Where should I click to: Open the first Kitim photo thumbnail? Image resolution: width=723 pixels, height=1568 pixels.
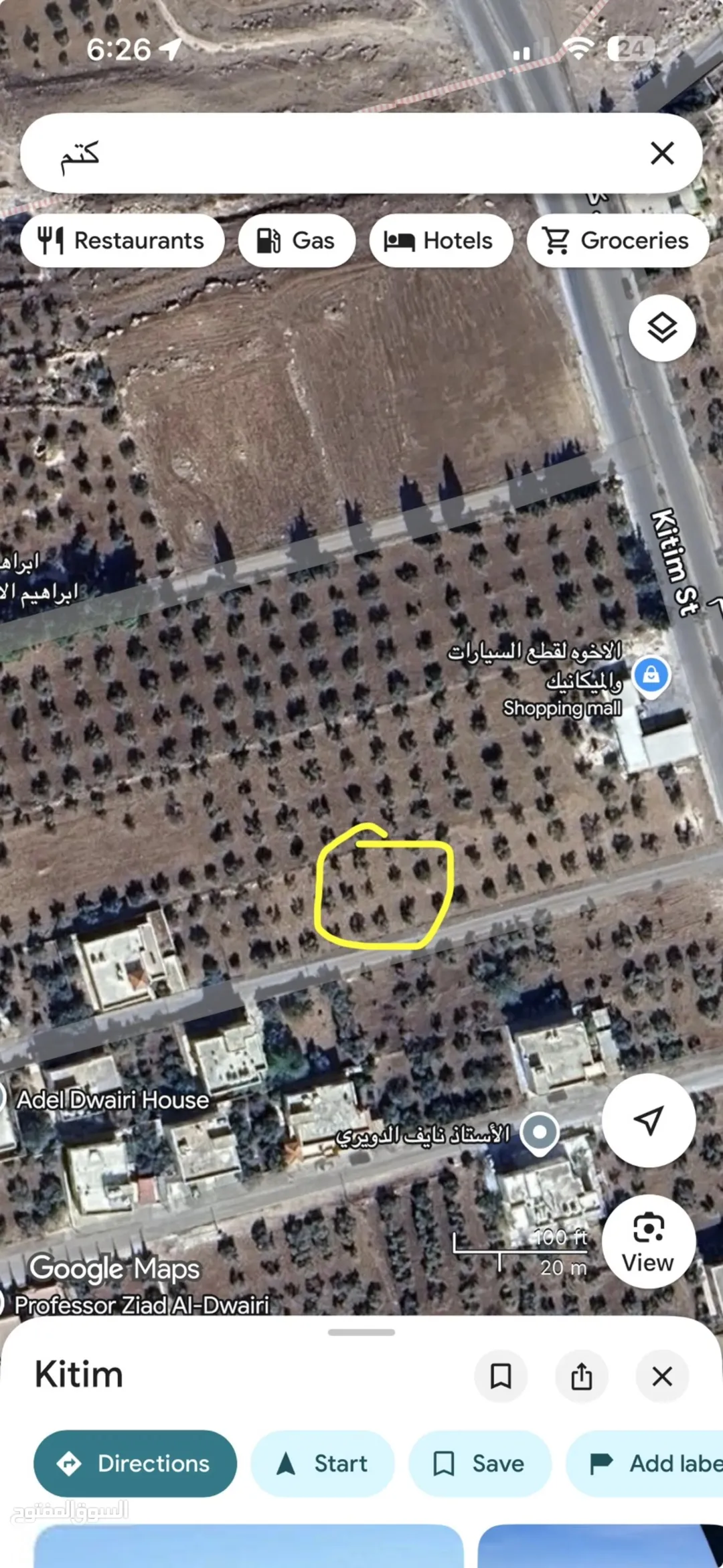click(248, 1546)
